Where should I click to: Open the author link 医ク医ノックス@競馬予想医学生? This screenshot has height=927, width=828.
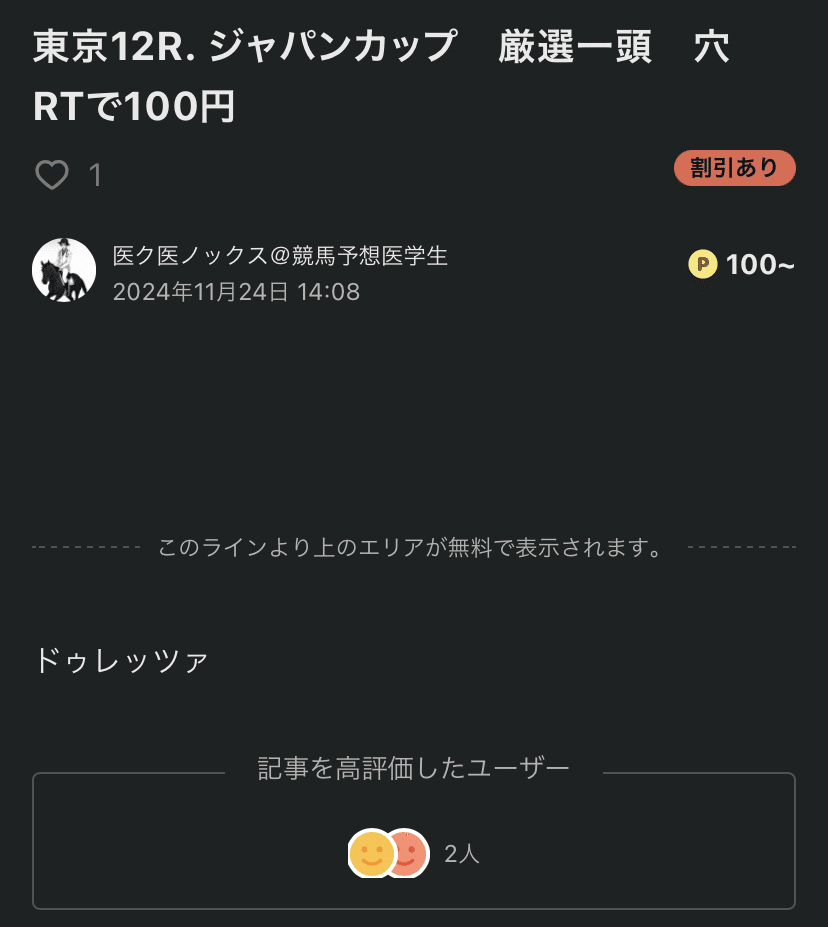pyautogui.click(x=279, y=256)
